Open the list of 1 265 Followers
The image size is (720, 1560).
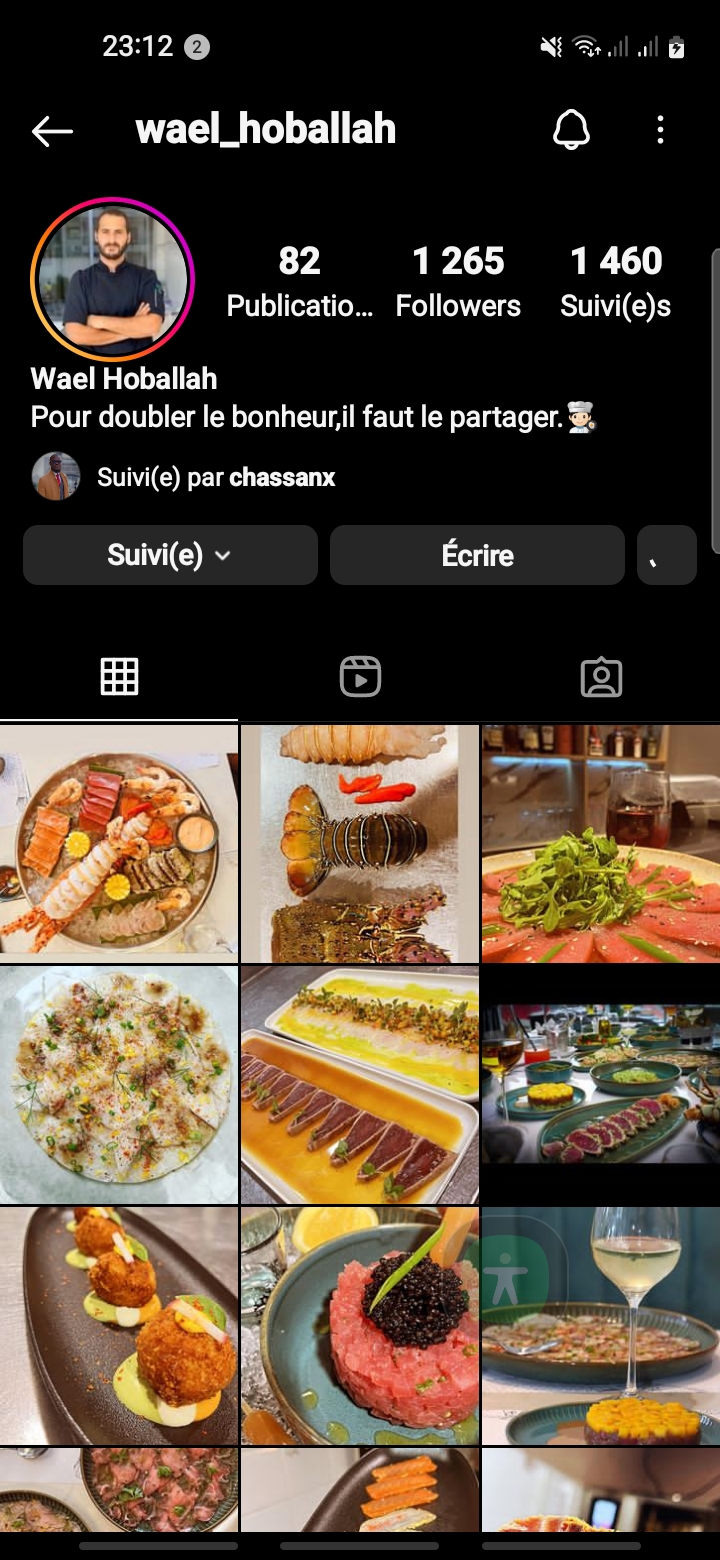[458, 281]
